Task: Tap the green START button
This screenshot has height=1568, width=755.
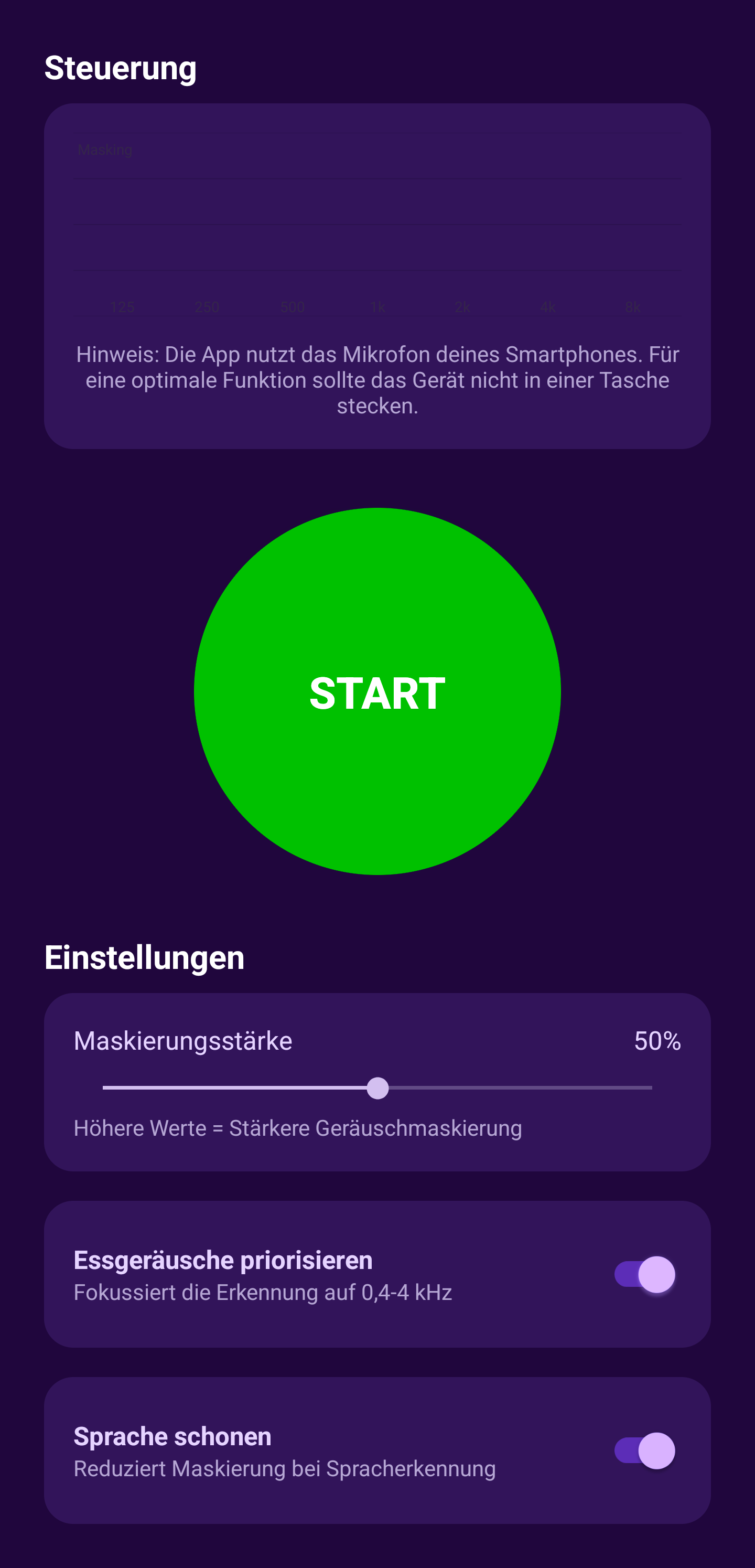Action: coord(377,691)
